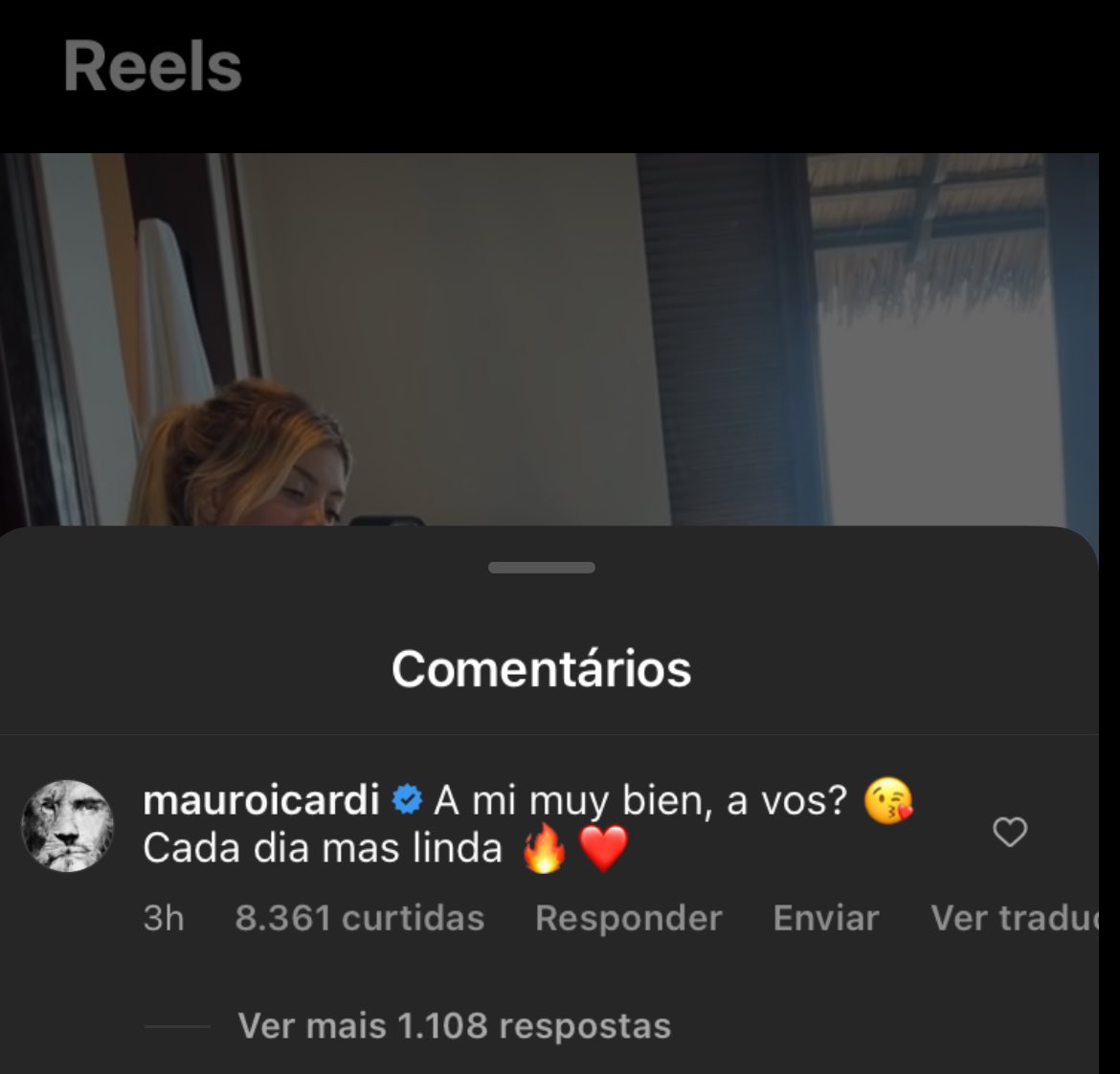View the 8.361 curtidas likes list
This screenshot has height=1074, width=1120.
359,918
